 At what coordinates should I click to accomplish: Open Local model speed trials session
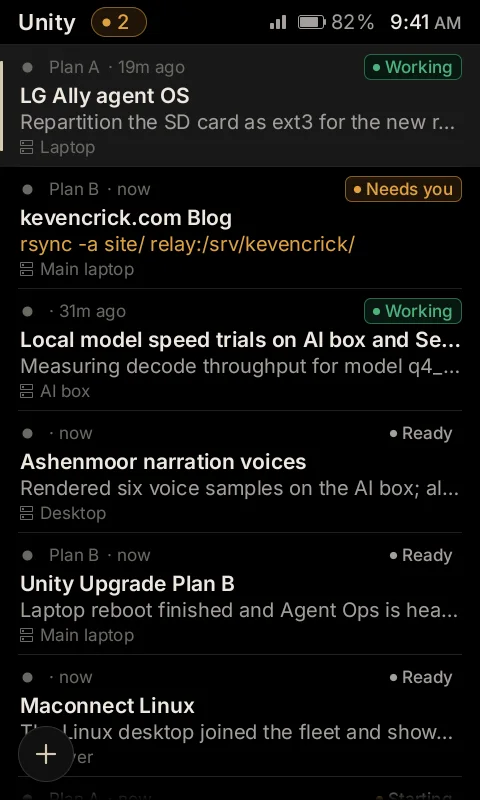click(240, 349)
